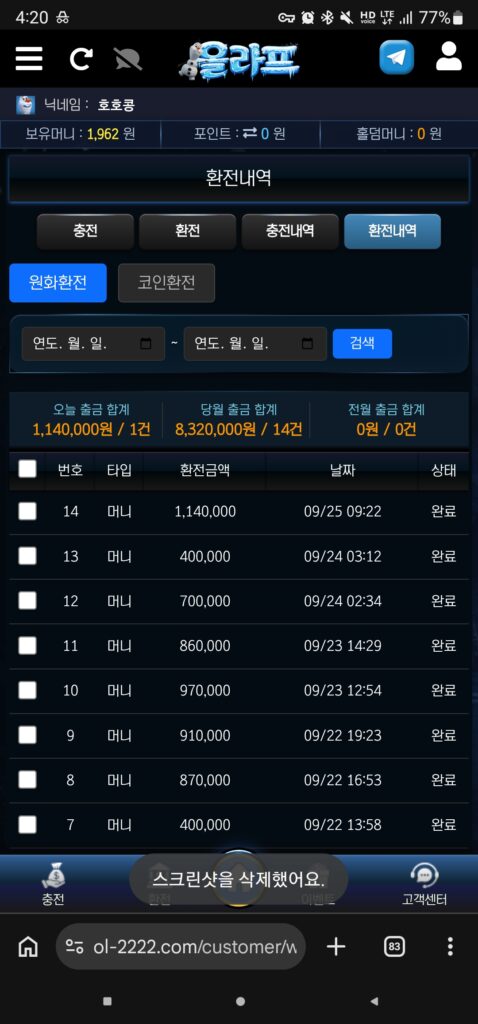Open a new browser tab
The height and width of the screenshot is (1024, 478).
pyautogui.click(x=336, y=946)
